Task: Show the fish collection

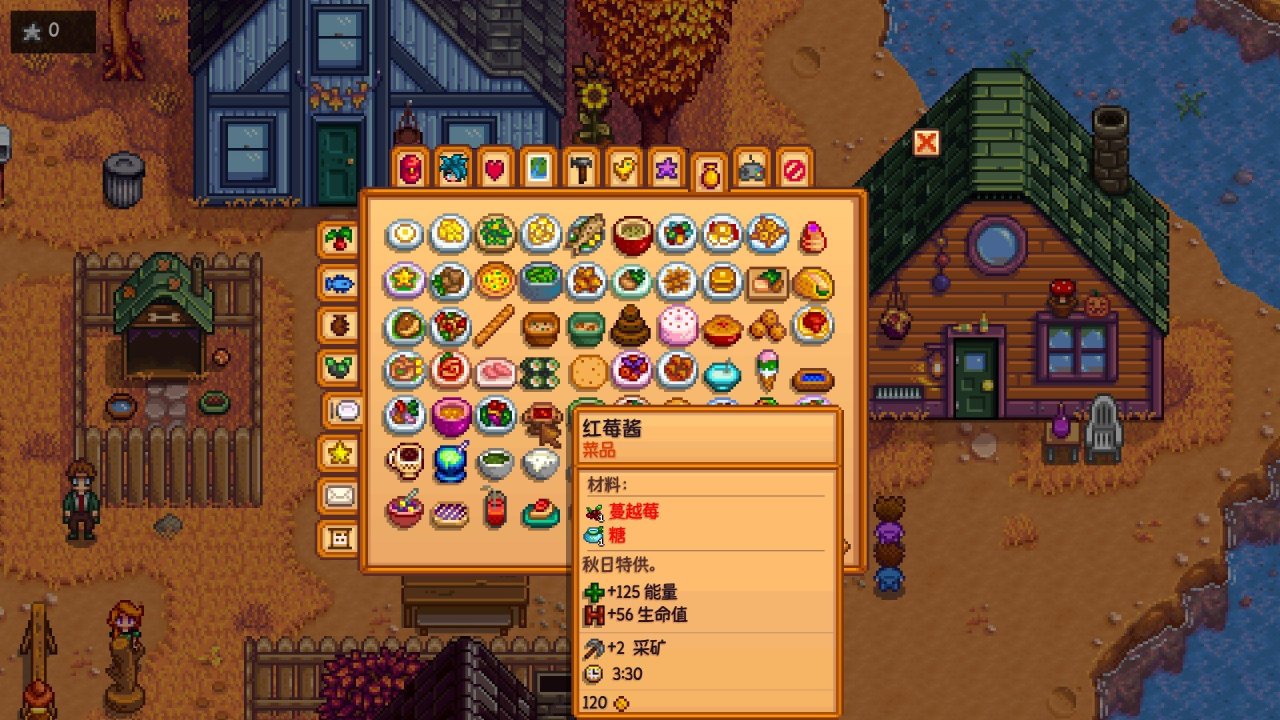Action: (x=339, y=283)
